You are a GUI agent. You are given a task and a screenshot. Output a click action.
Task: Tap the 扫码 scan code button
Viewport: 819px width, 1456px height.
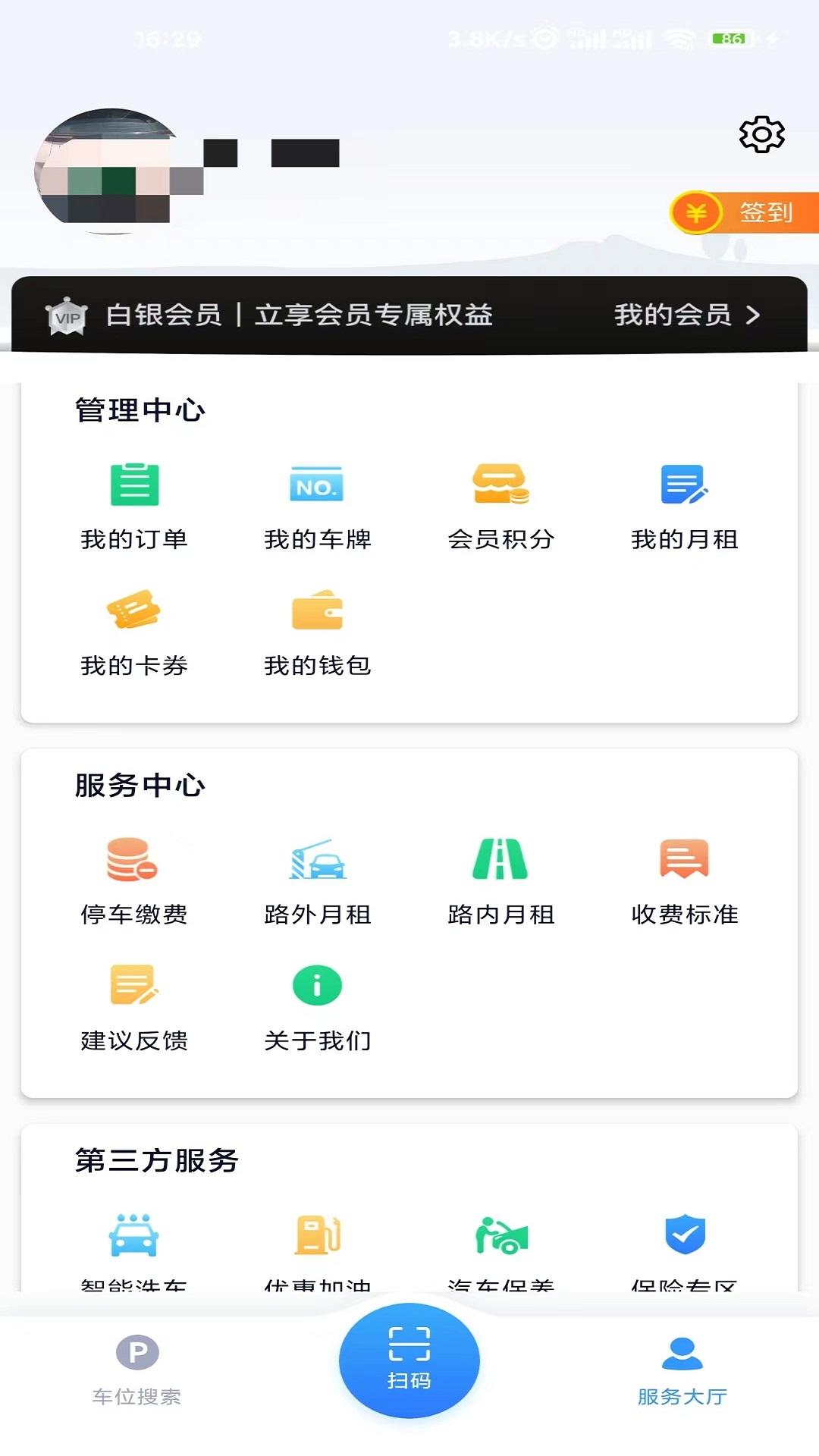(409, 1361)
